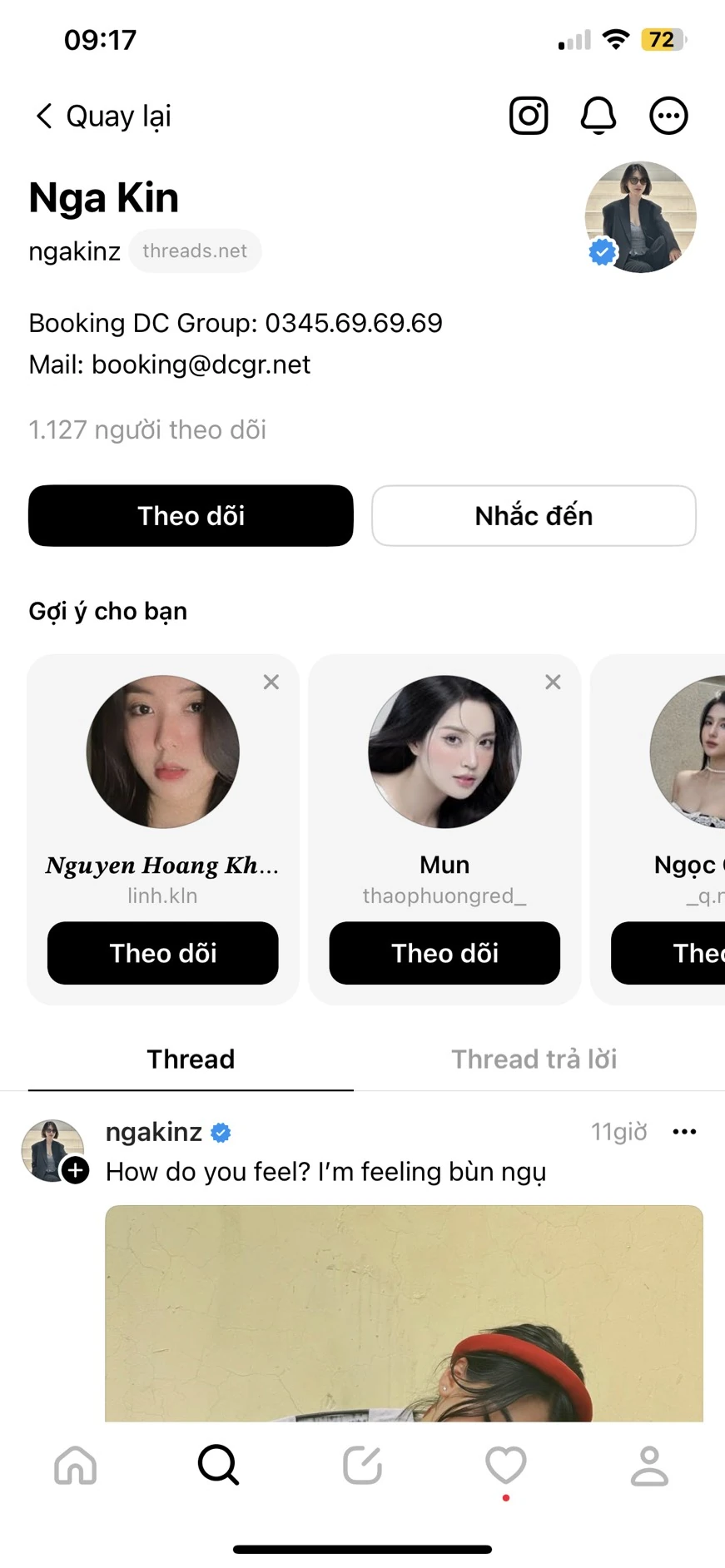This screenshot has height=1568, width=725.
Task: Select the Thread tab
Action: (x=191, y=1059)
